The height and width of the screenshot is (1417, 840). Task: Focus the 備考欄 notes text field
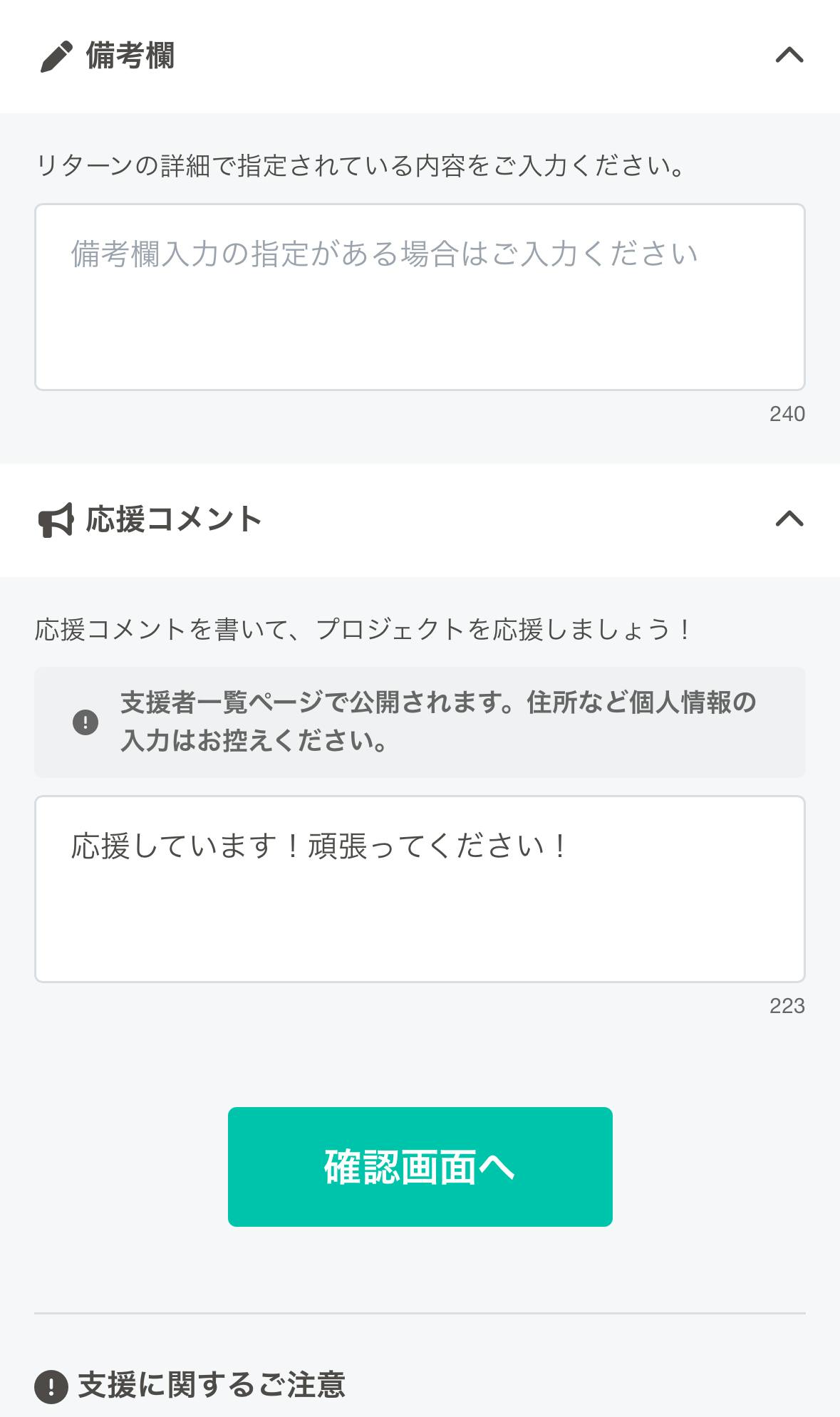[420, 297]
